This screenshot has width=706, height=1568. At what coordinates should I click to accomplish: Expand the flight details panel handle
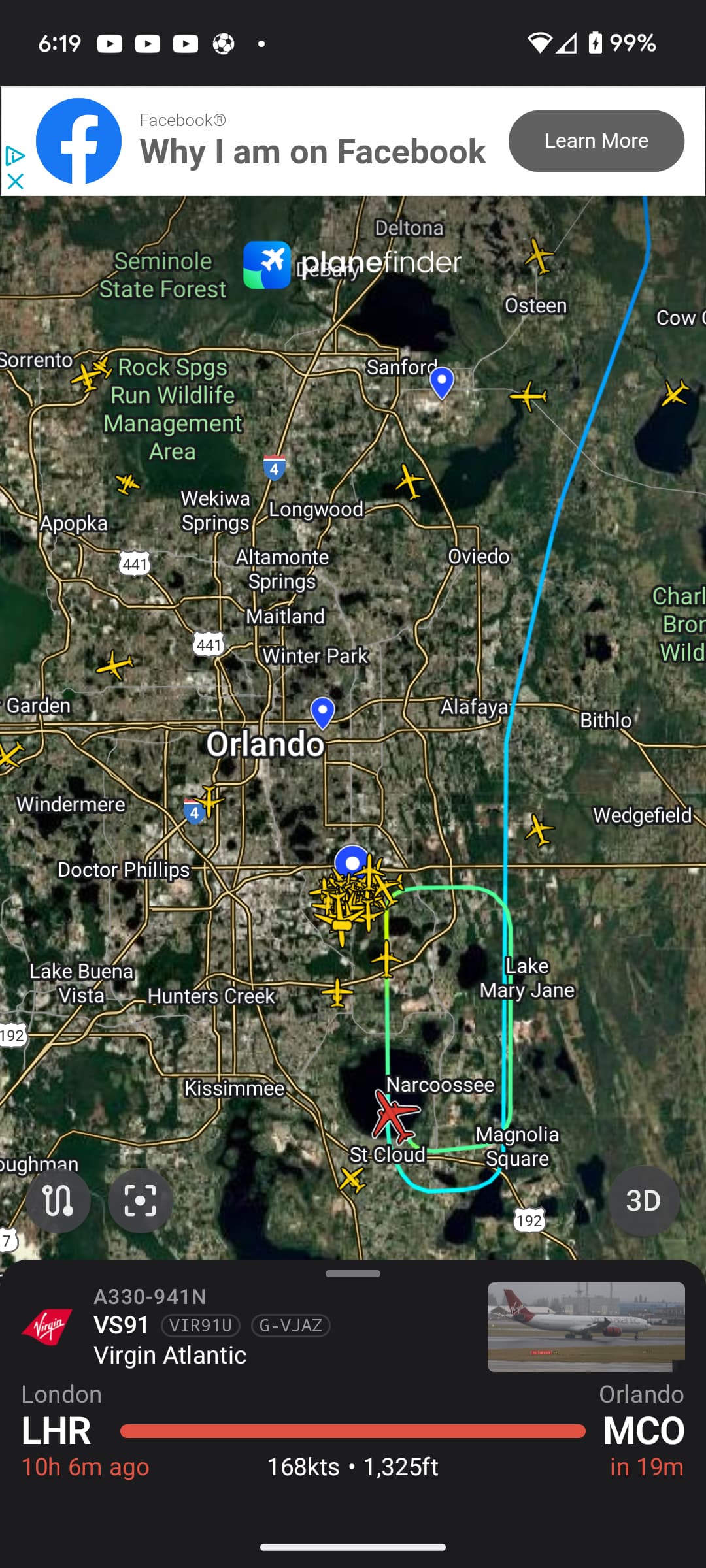353,1273
